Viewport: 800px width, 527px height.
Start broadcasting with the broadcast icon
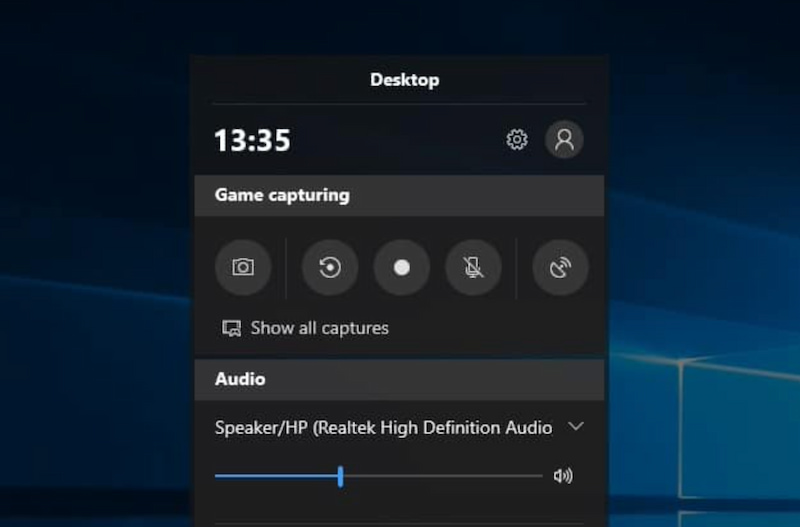click(x=560, y=268)
